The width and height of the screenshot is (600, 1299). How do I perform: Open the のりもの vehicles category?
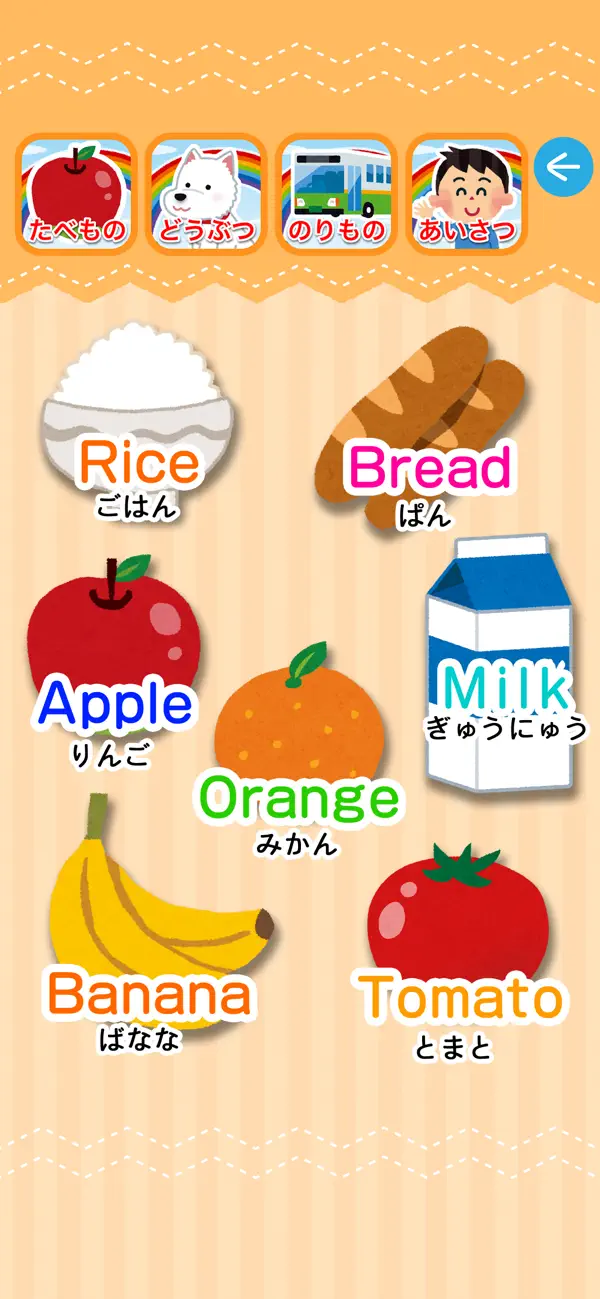click(336, 194)
